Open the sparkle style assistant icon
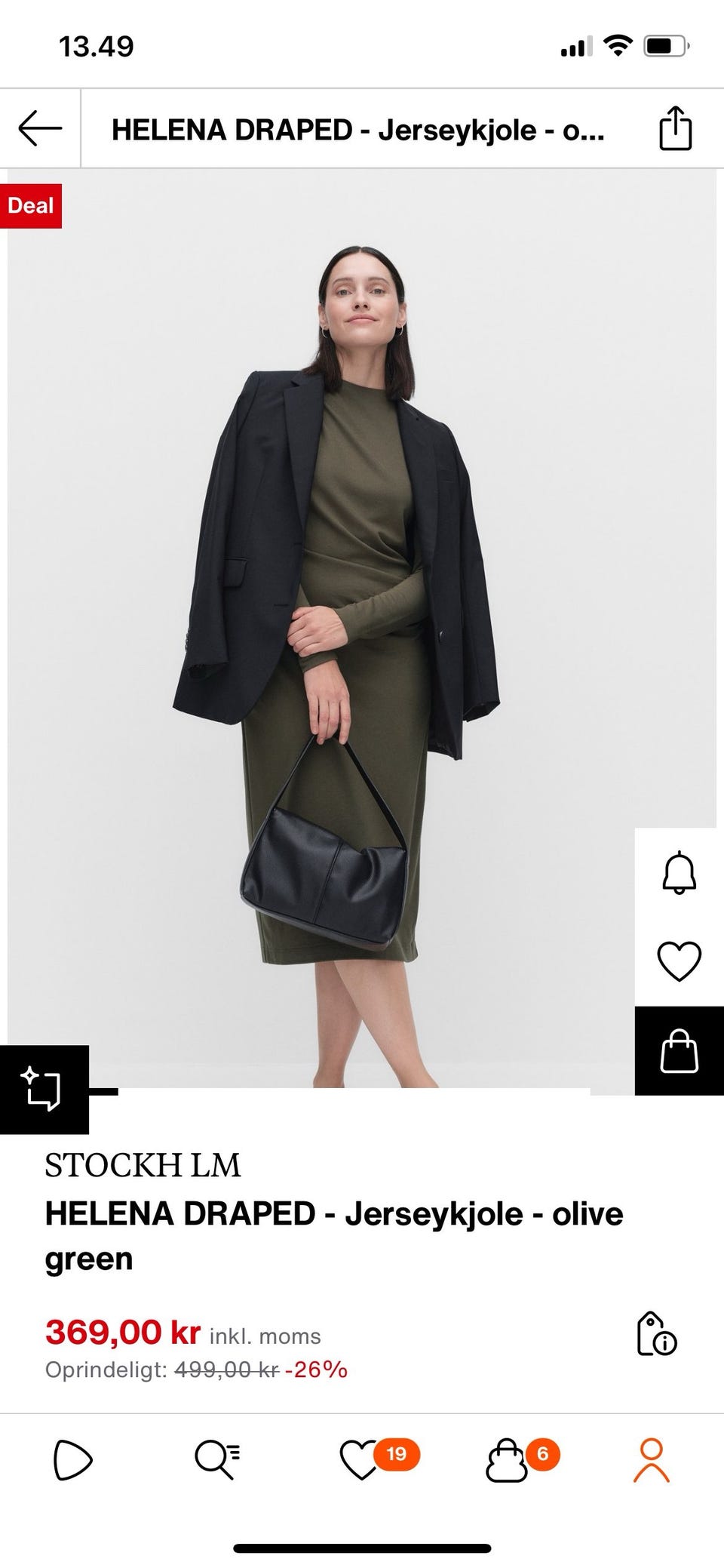 (x=44, y=1089)
